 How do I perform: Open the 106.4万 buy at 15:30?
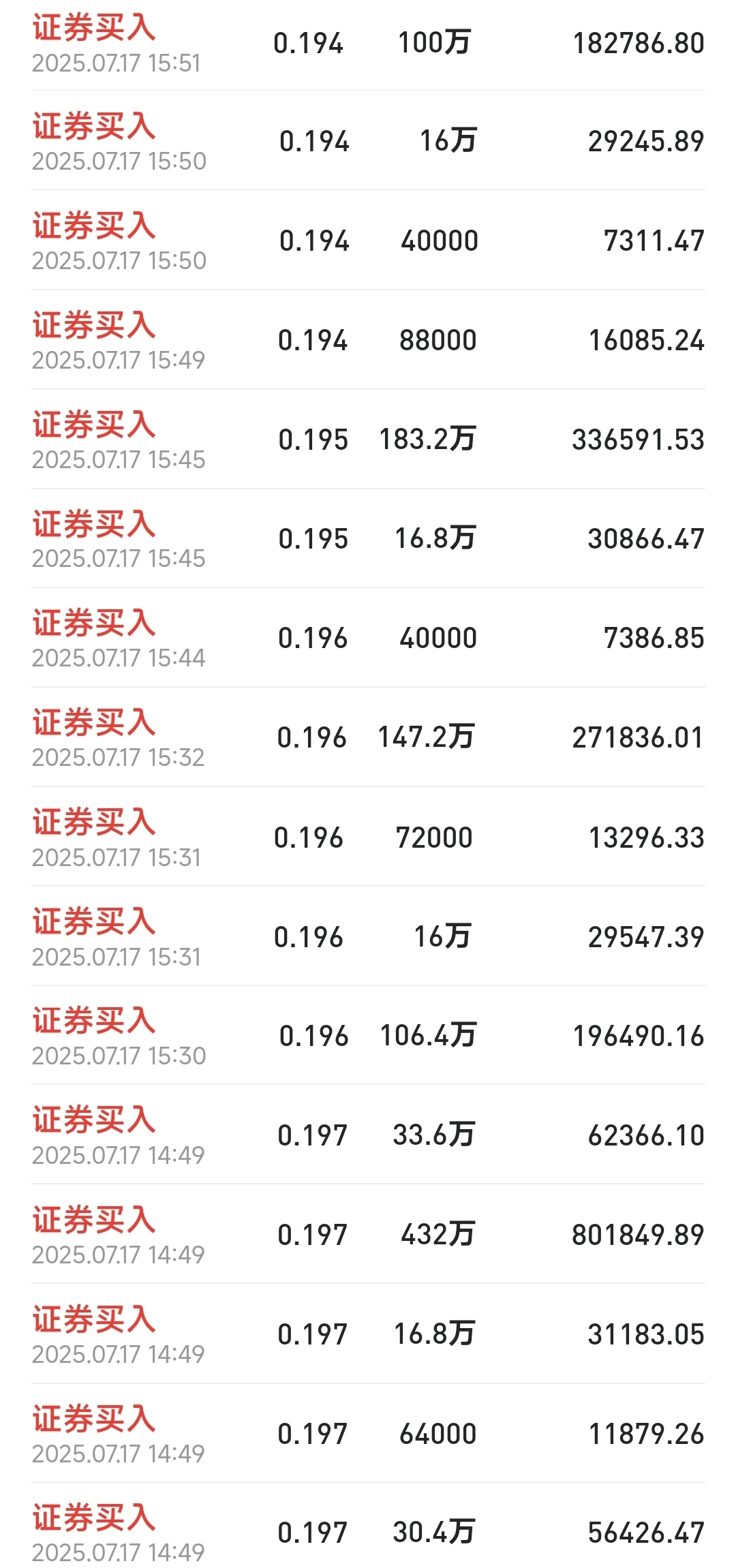click(x=368, y=1036)
